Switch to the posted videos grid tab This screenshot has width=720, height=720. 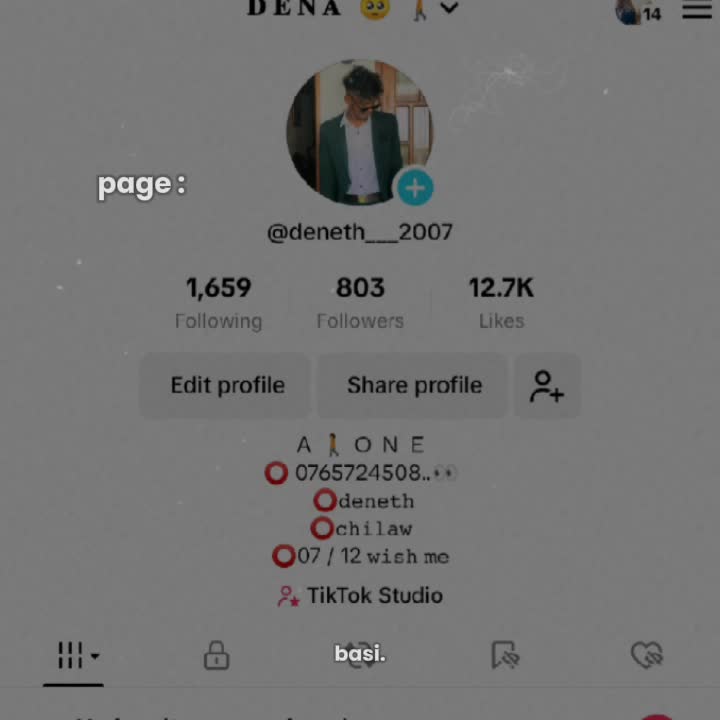coord(73,656)
